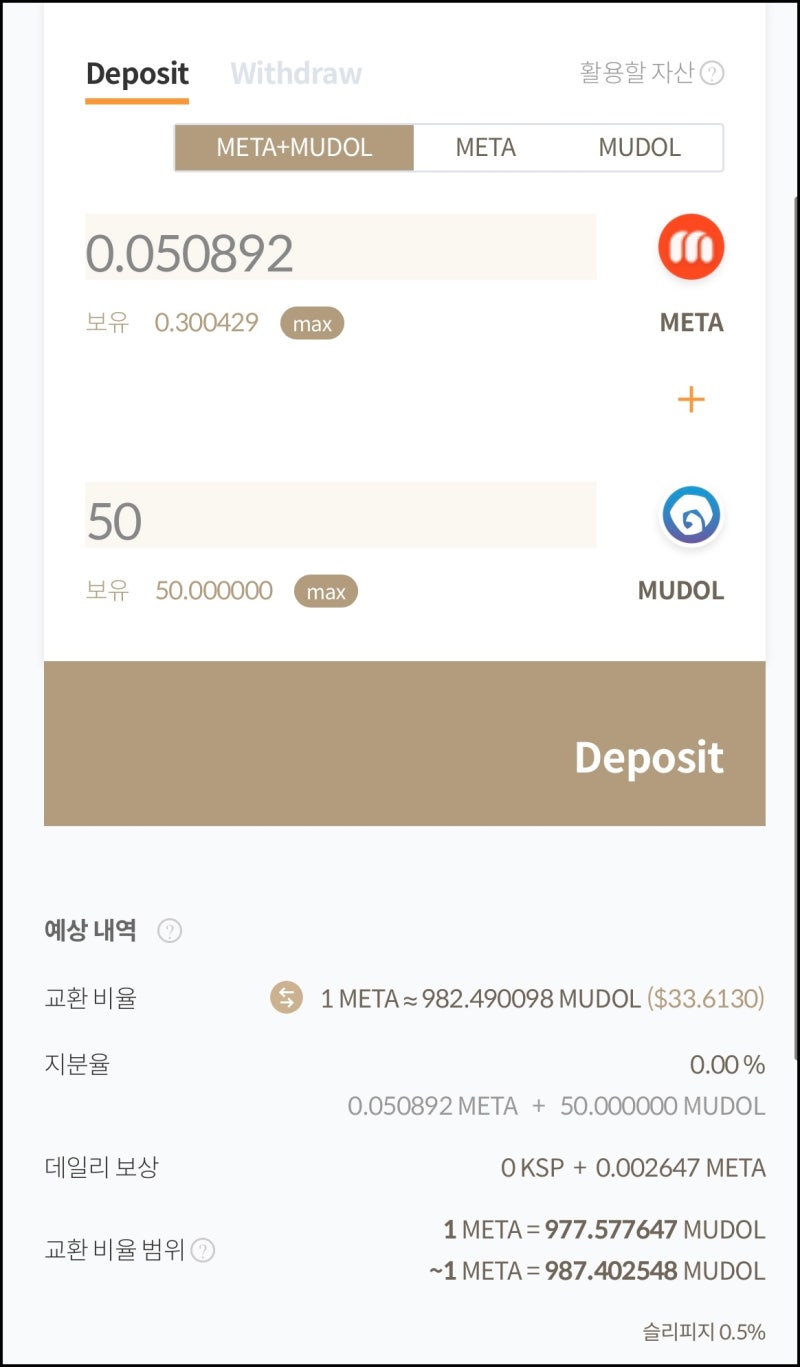This screenshot has height=1367, width=800.
Task: Click the exchange rate swap arrows icon
Action: tap(286, 997)
